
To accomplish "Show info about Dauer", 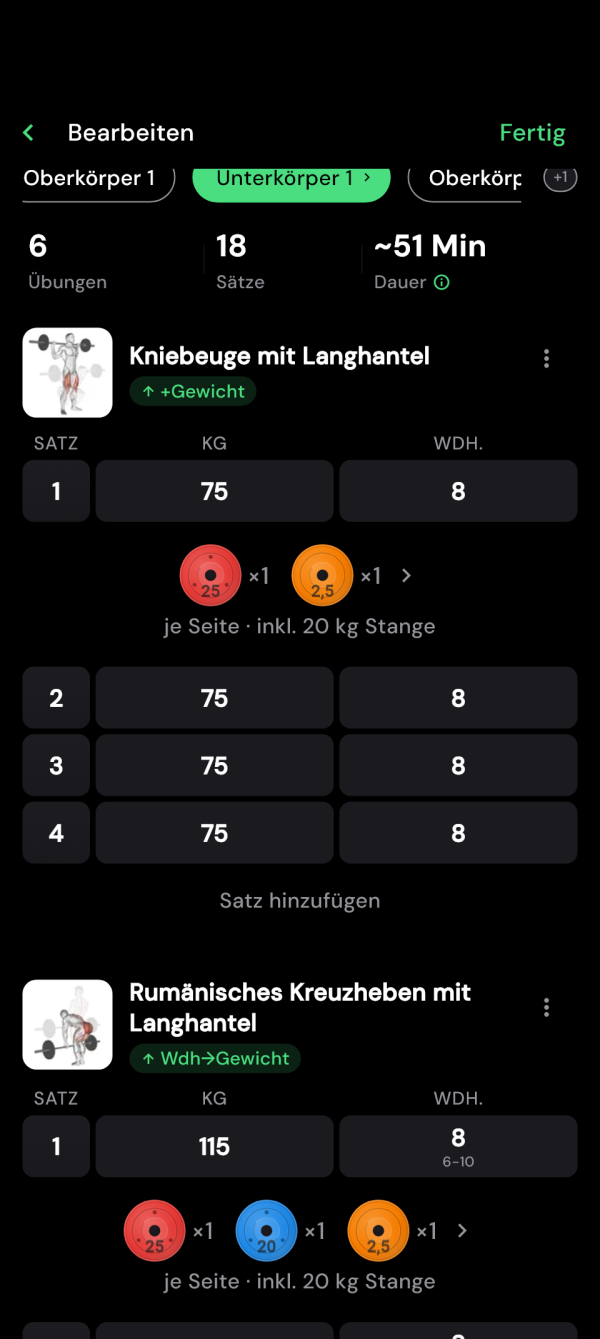I will tap(441, 283).
